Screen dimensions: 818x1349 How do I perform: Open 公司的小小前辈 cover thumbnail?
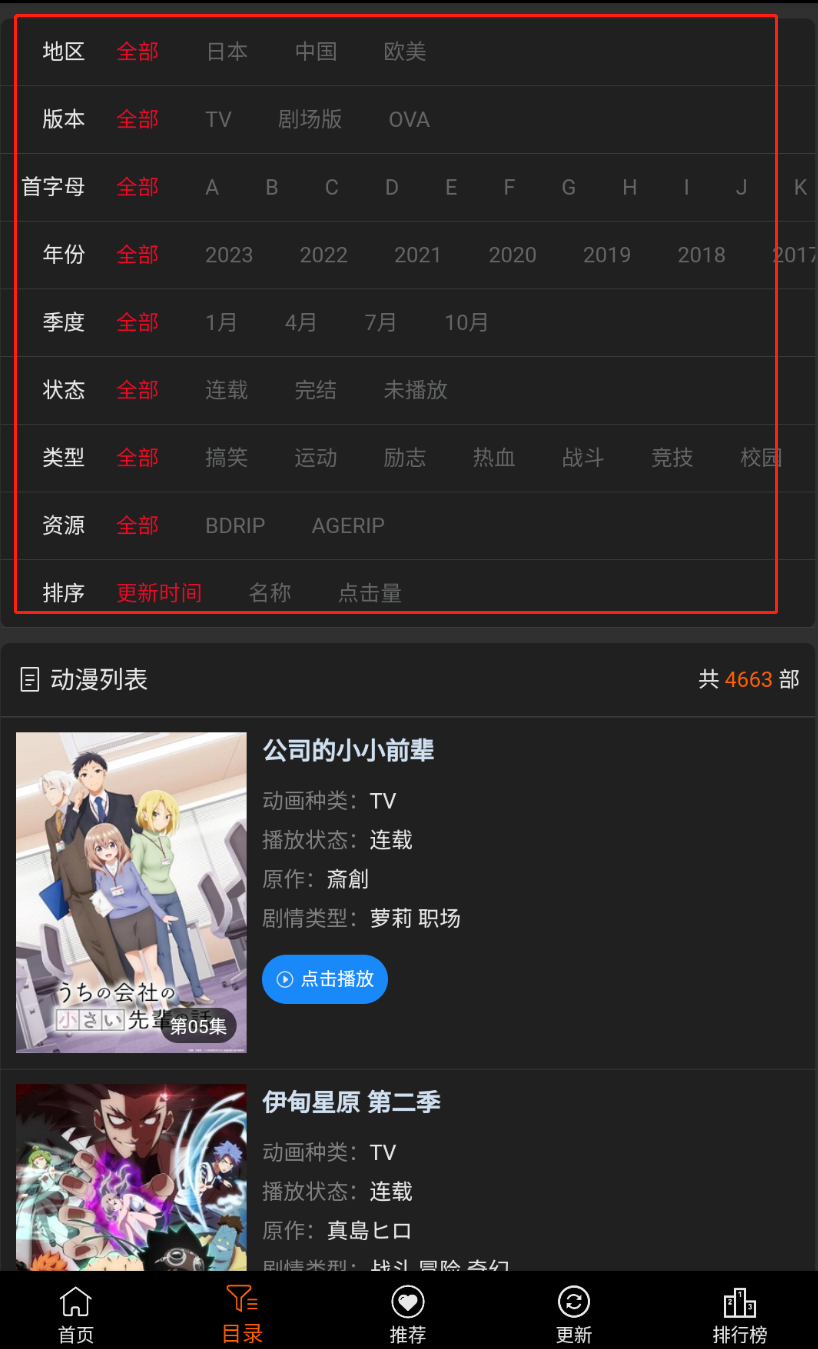click(x=131, y=892)
